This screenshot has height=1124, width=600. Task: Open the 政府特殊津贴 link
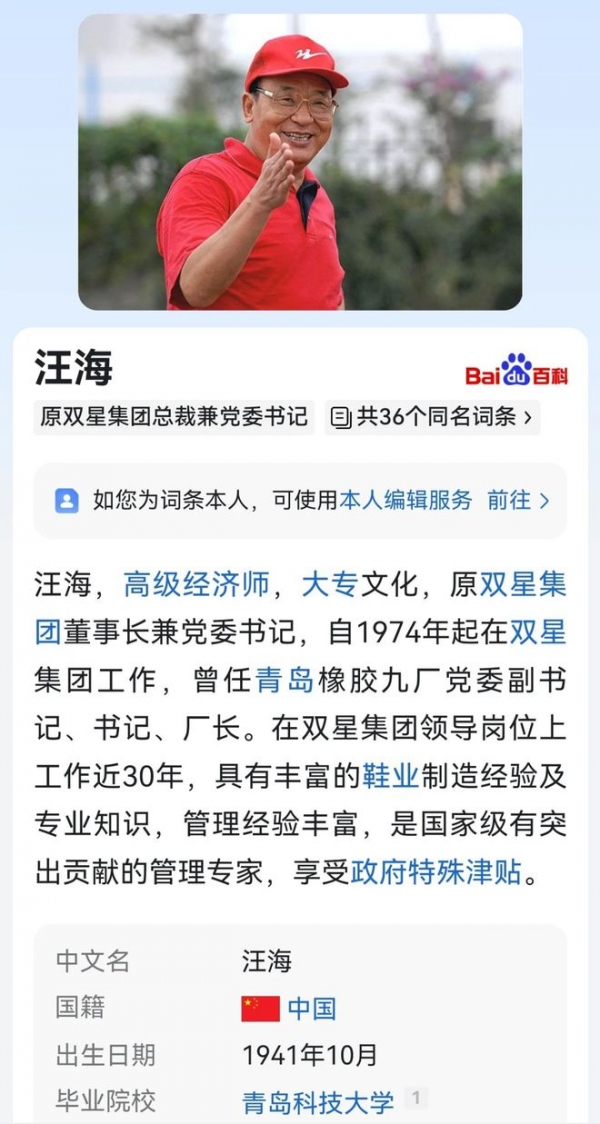(x=437, y=872)
